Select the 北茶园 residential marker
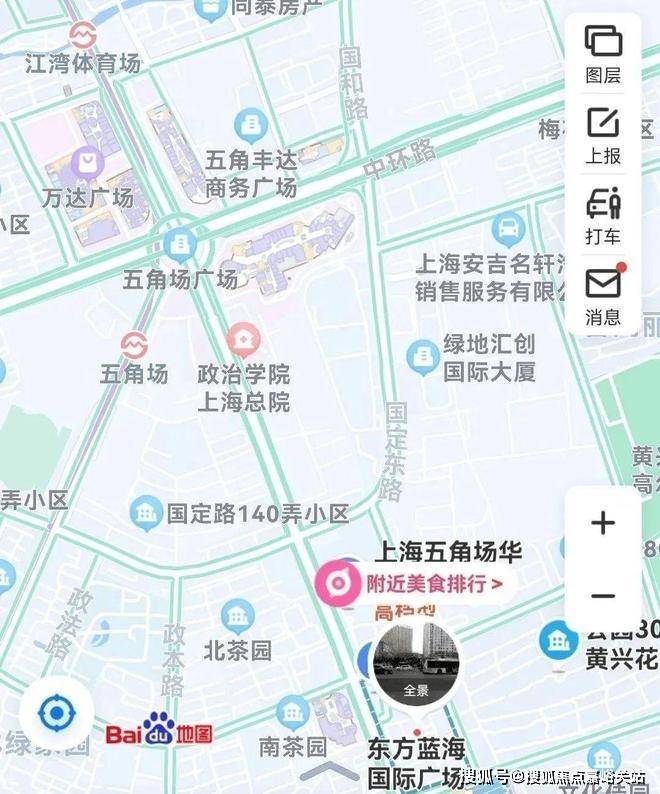The width and height of the screenshot is (660, 794). pos(238,616)
